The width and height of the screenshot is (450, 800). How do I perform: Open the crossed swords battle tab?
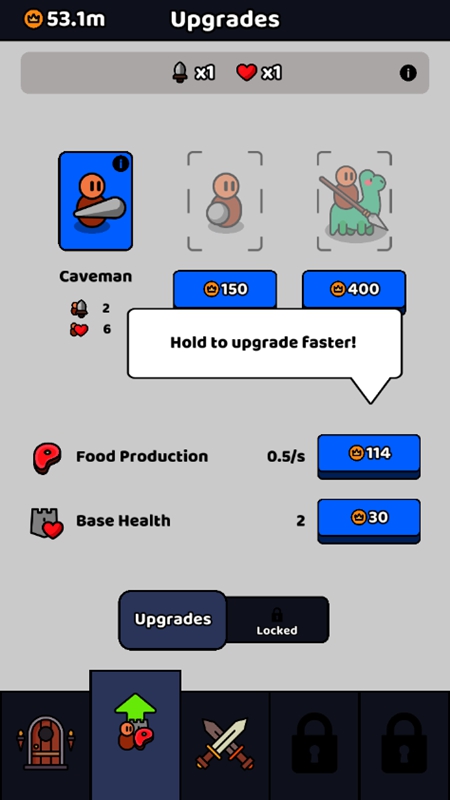click(225, 744)
